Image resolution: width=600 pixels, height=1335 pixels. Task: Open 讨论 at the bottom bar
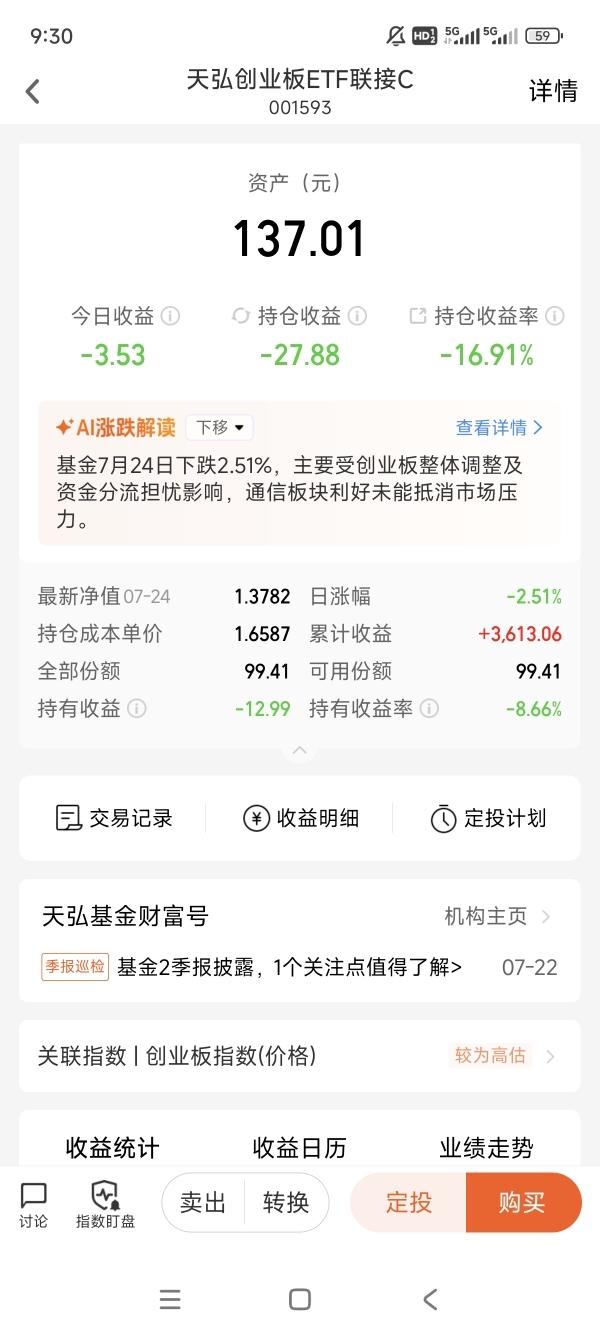click(x=33, y=1205)
